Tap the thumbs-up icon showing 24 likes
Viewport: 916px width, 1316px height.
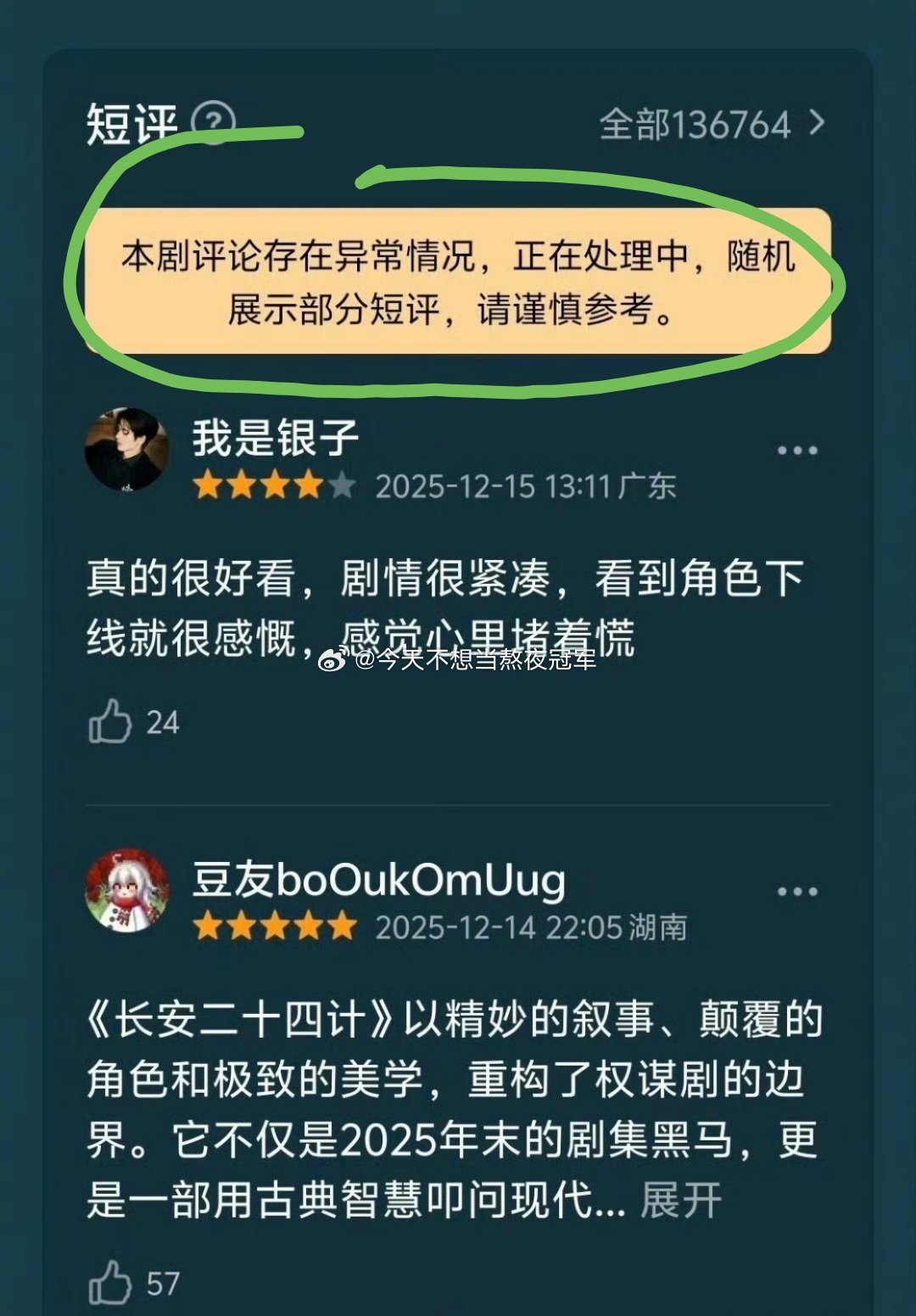(111, 722)
